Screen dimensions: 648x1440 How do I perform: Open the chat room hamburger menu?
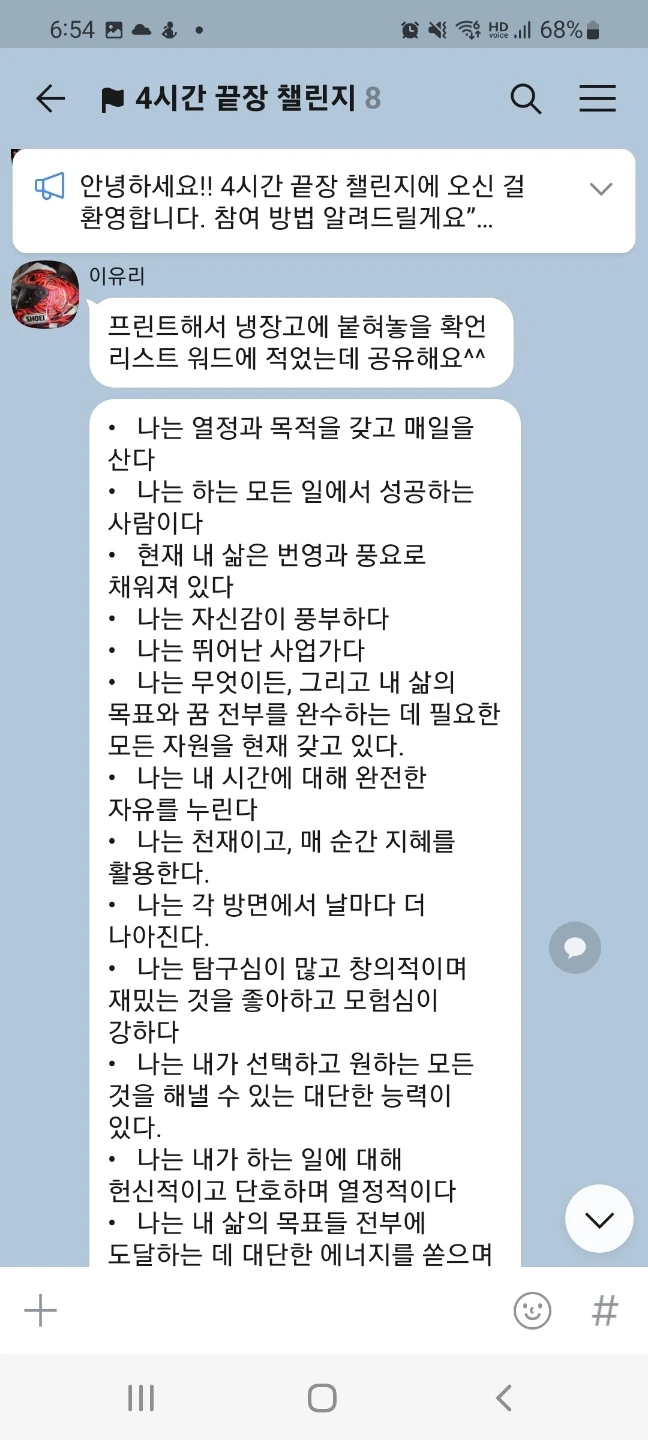(x=597, y=98)
